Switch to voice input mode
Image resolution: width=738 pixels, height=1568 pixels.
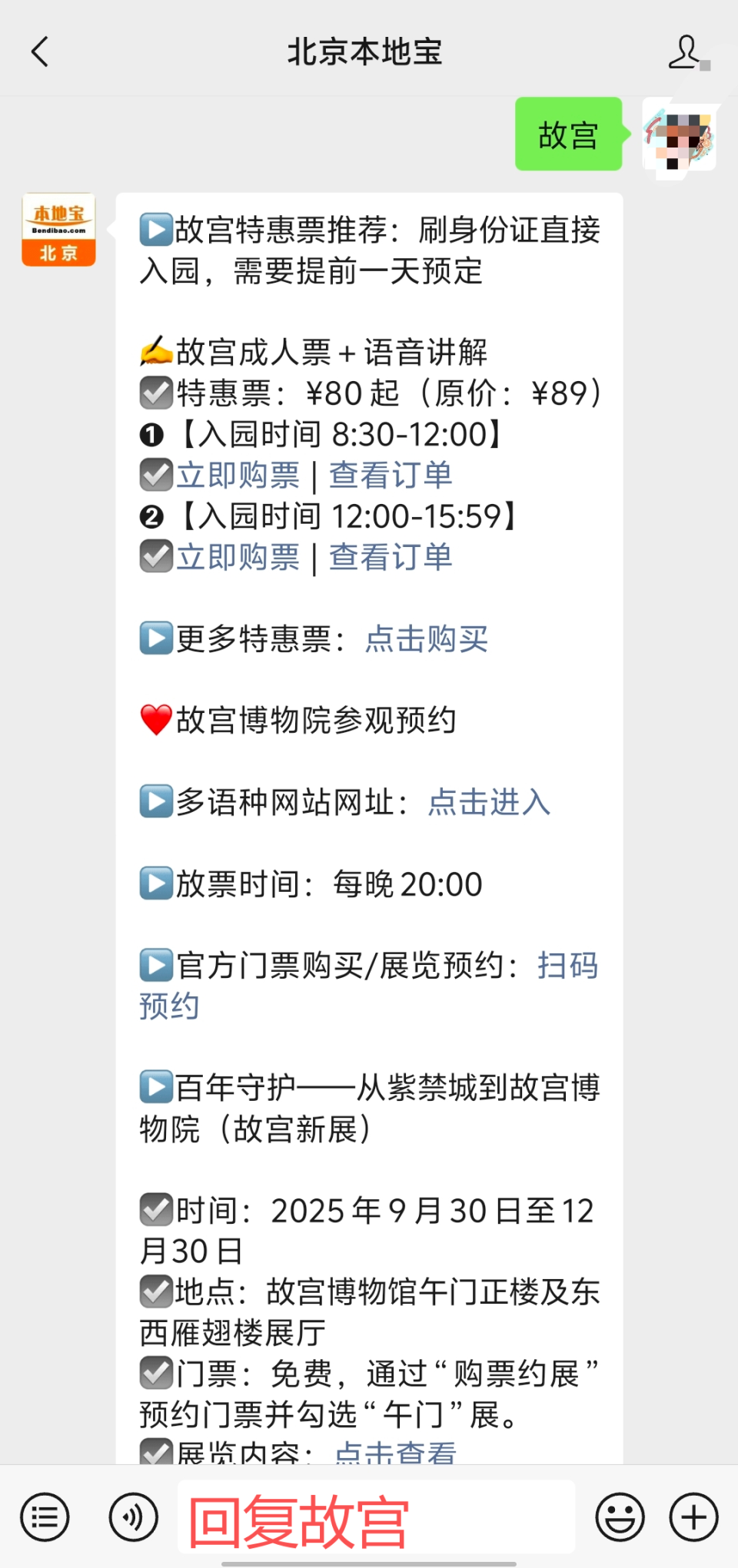click(x=132, y=1517)
